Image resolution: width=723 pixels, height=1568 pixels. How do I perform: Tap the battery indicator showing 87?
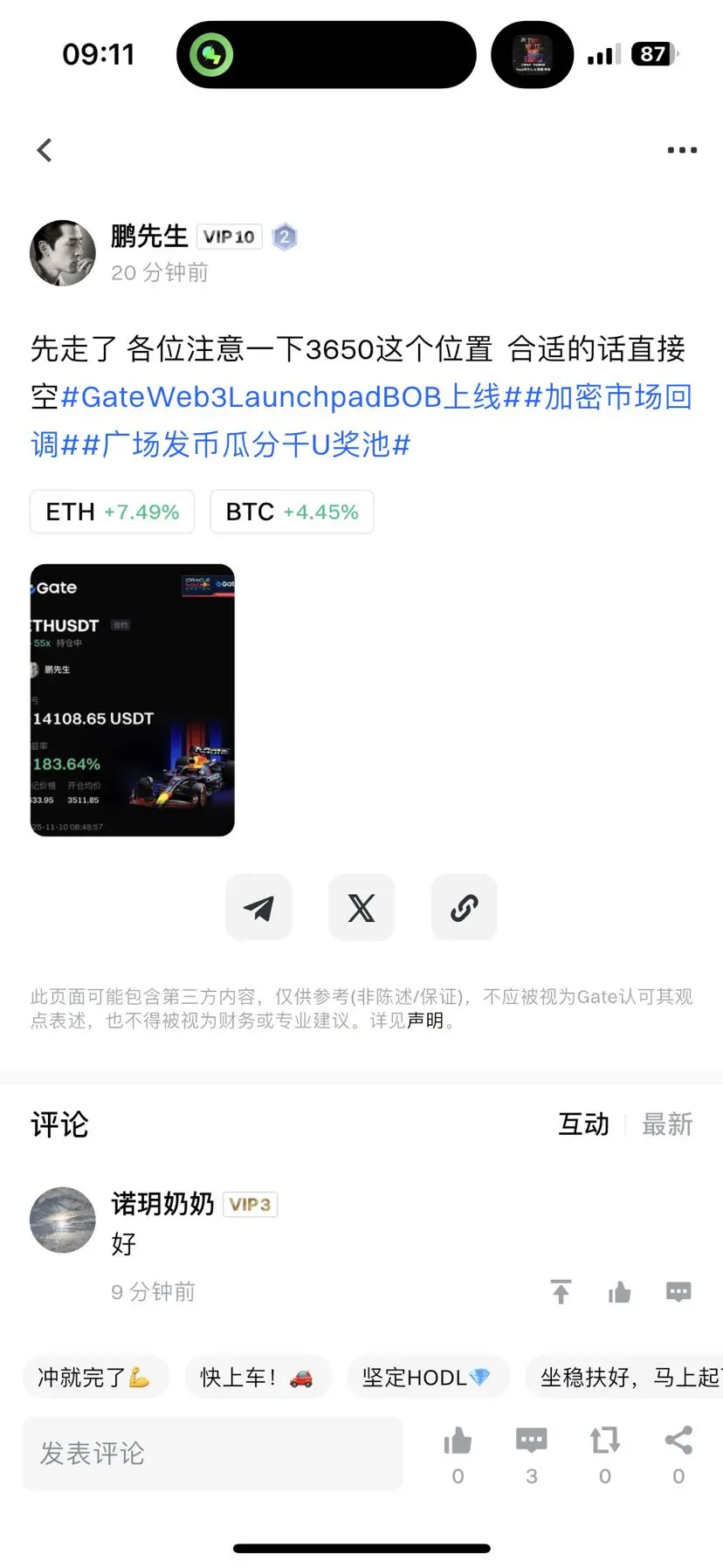pyautogui.click(x=651, y=53)
